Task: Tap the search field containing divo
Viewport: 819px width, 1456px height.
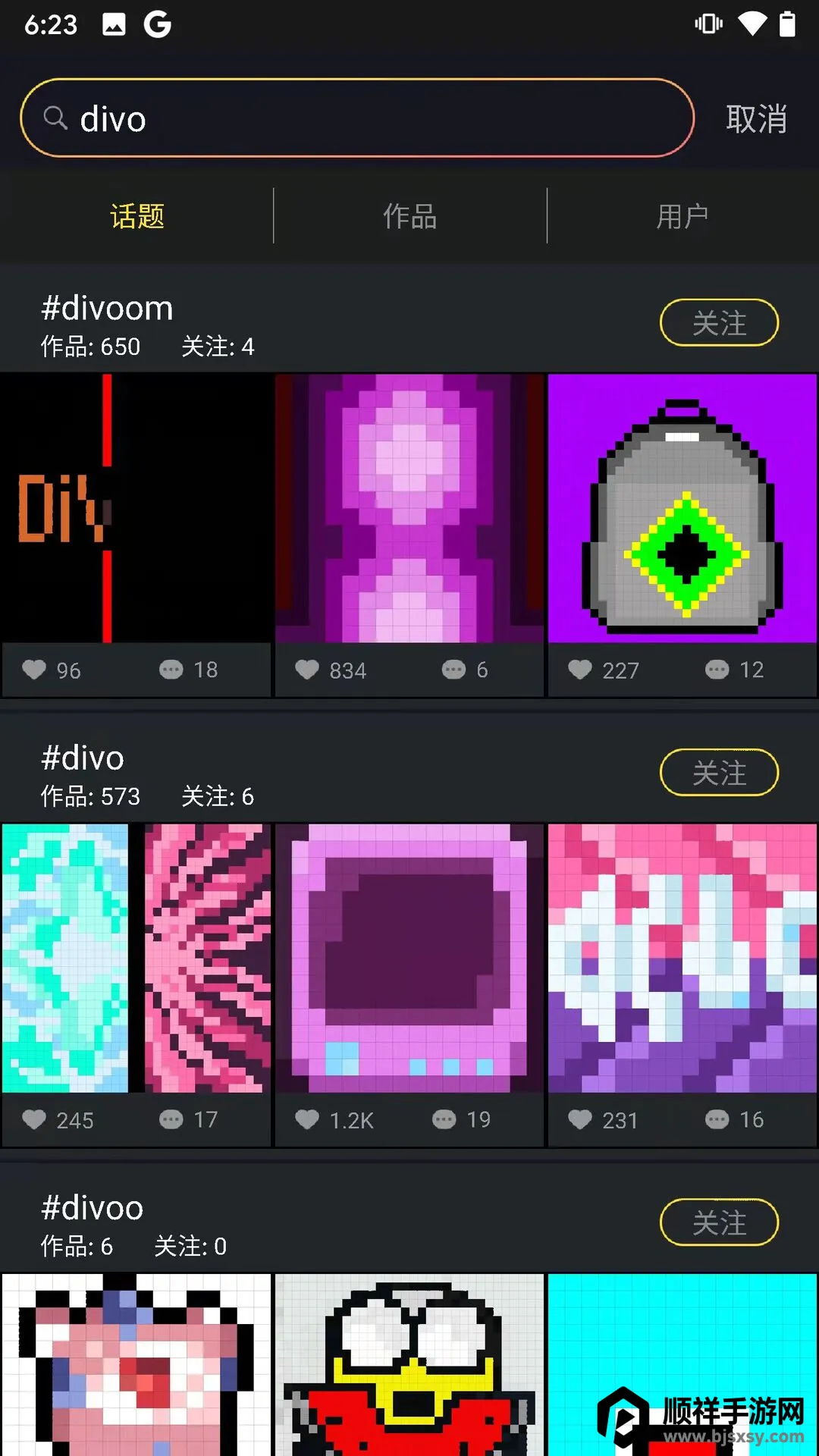Action: (x=356, y=118)
